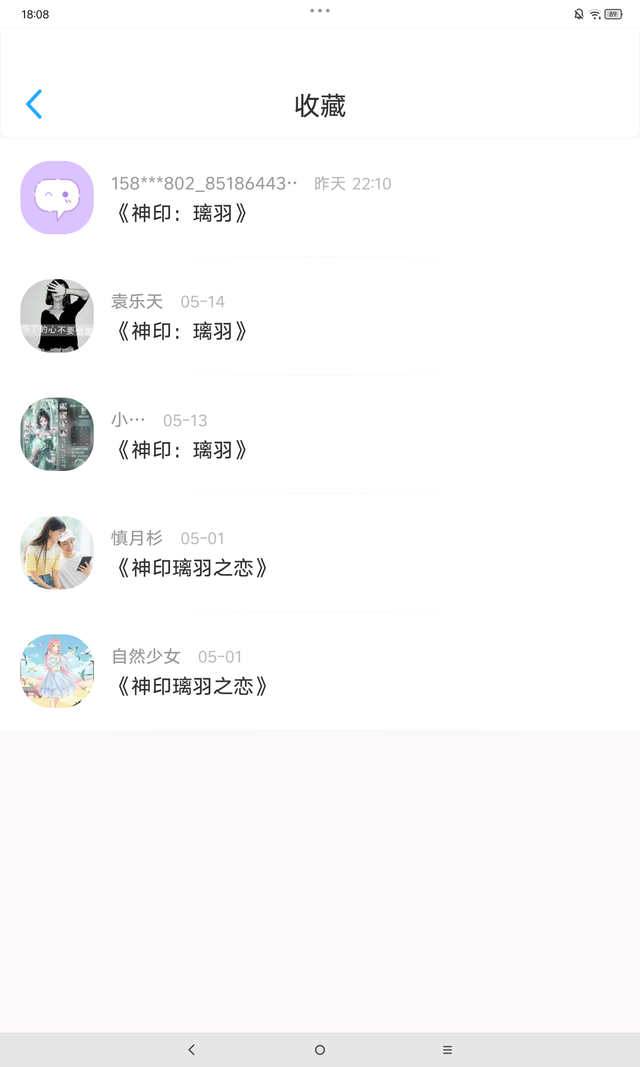Go back from the 收藏 page
Screen dimensions: 640x1067
[34, 104]
